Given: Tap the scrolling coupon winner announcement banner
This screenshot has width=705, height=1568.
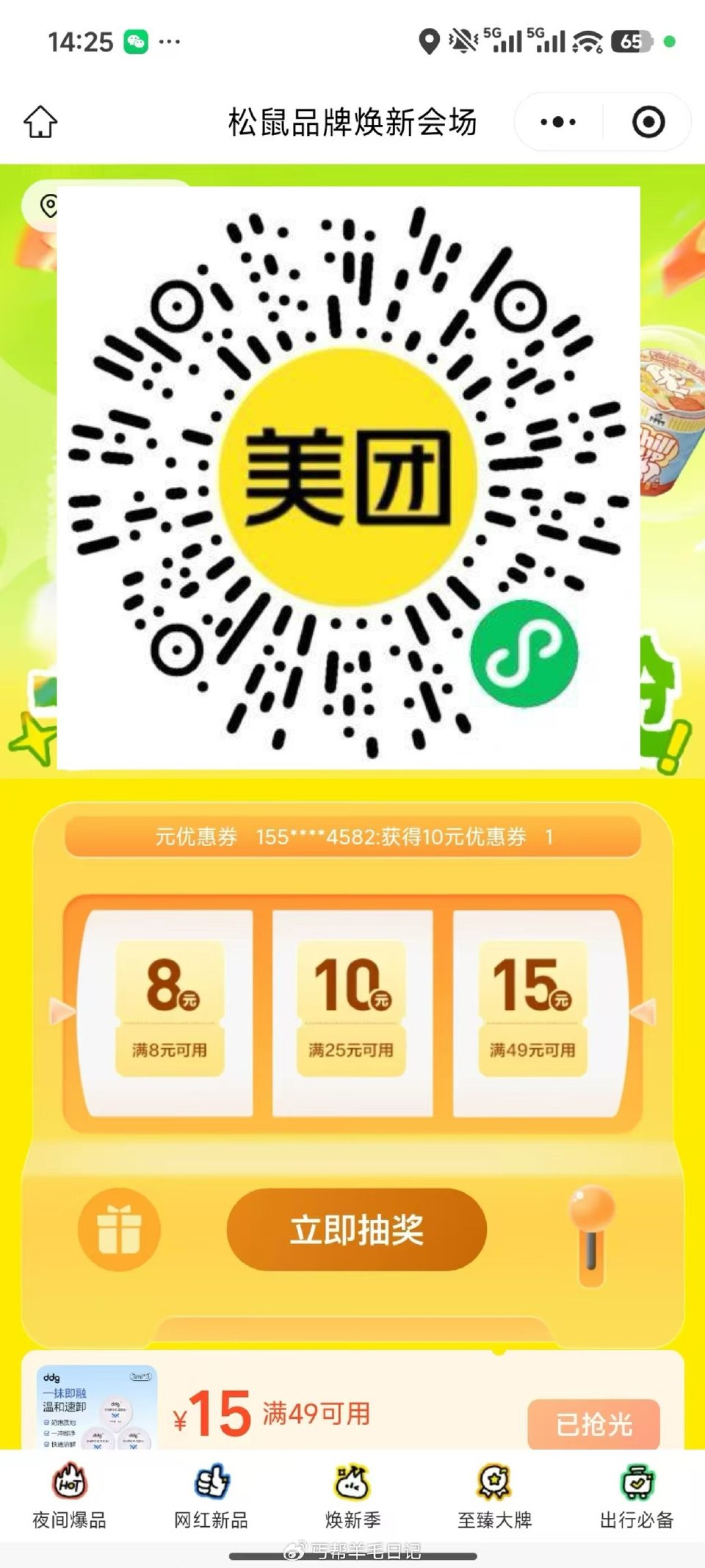Looking at the screenshot, I should point(352,836).
